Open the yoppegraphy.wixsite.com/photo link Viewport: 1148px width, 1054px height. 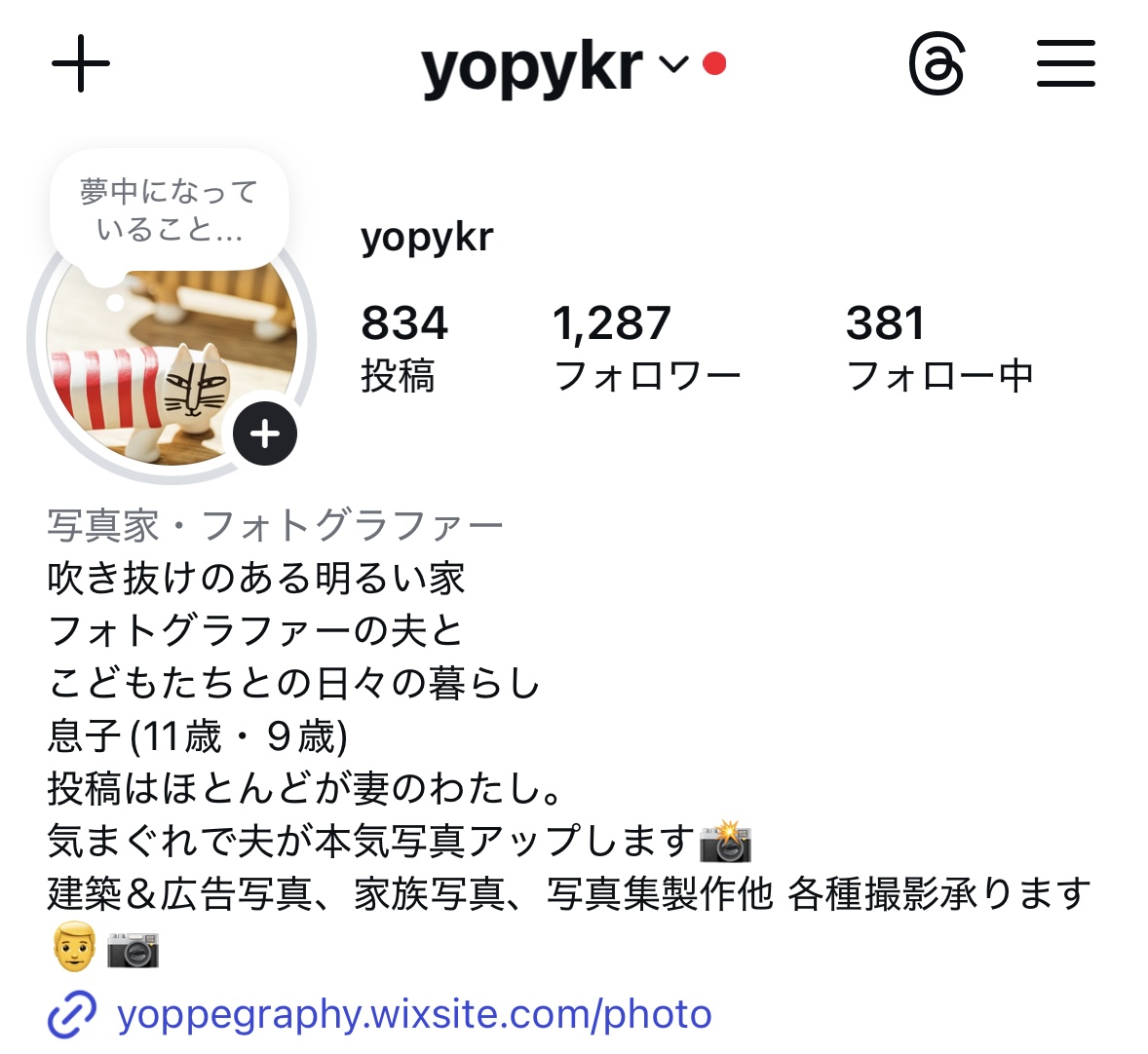click(x=413, y=1014)
